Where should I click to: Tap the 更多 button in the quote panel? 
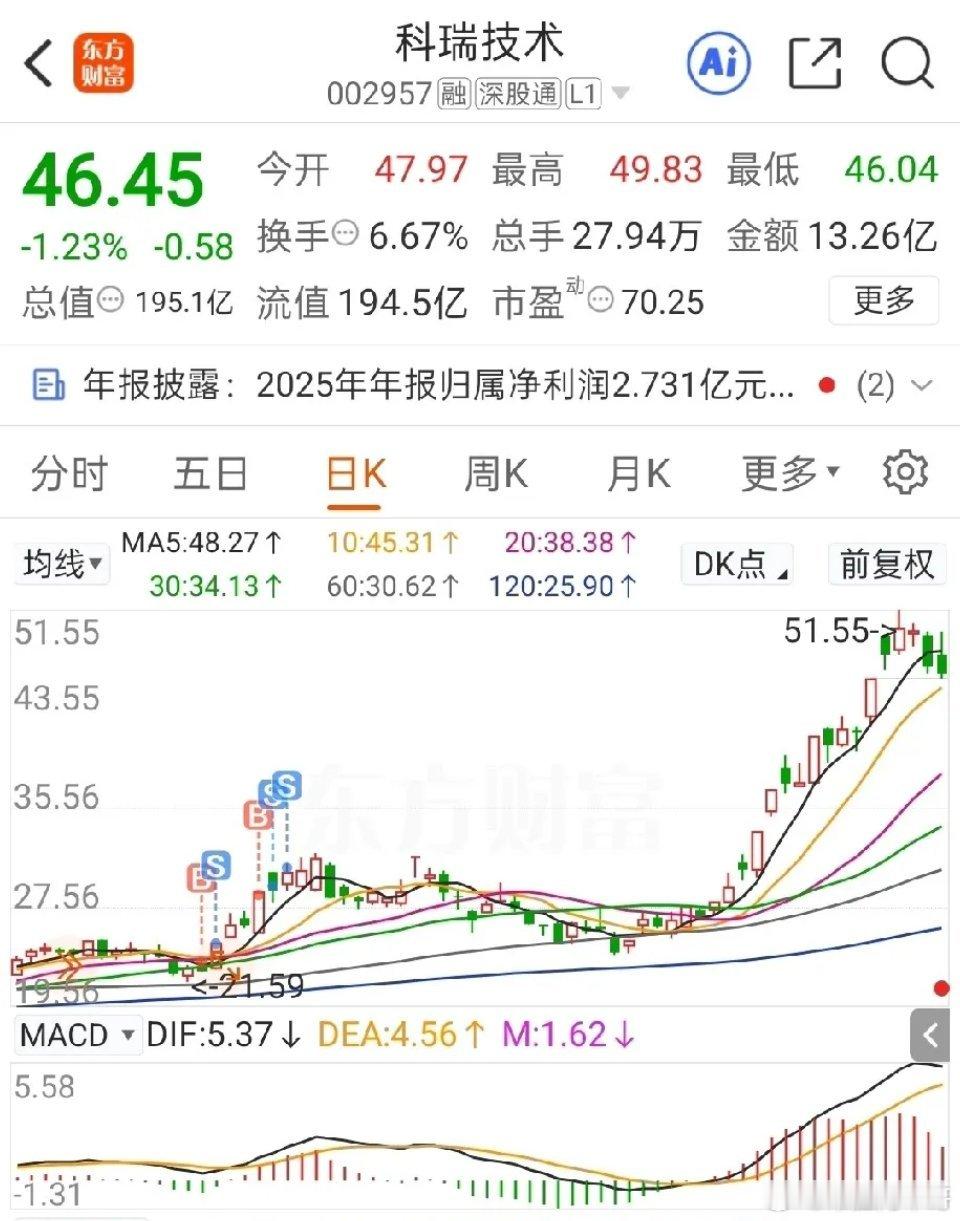pyautogui.click(x=884, y=300)
